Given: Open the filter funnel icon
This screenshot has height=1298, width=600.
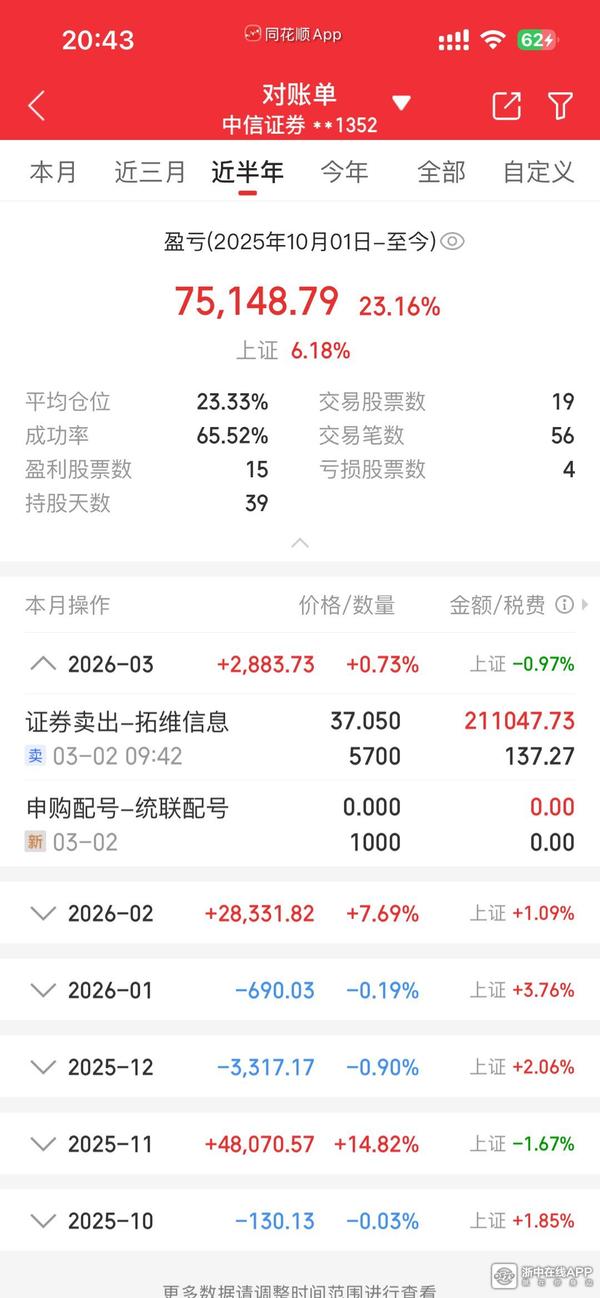Looking at the screenshot, I should click(561, 105).
